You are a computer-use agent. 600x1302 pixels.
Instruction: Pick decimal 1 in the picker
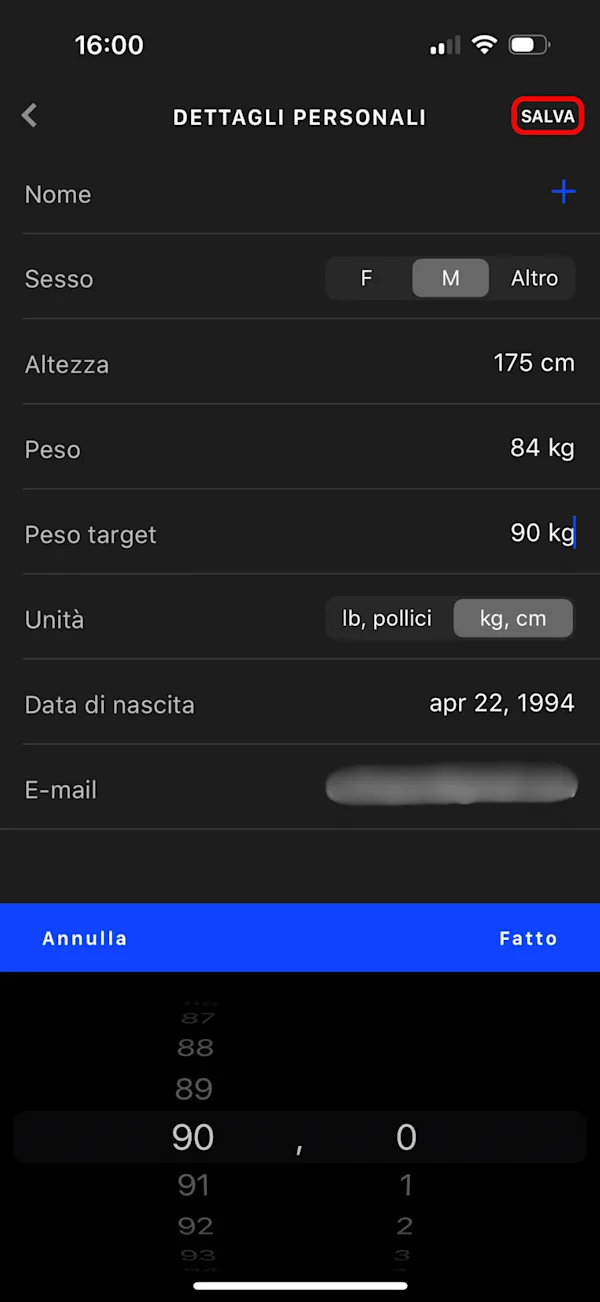click(x=405, y=1185)
